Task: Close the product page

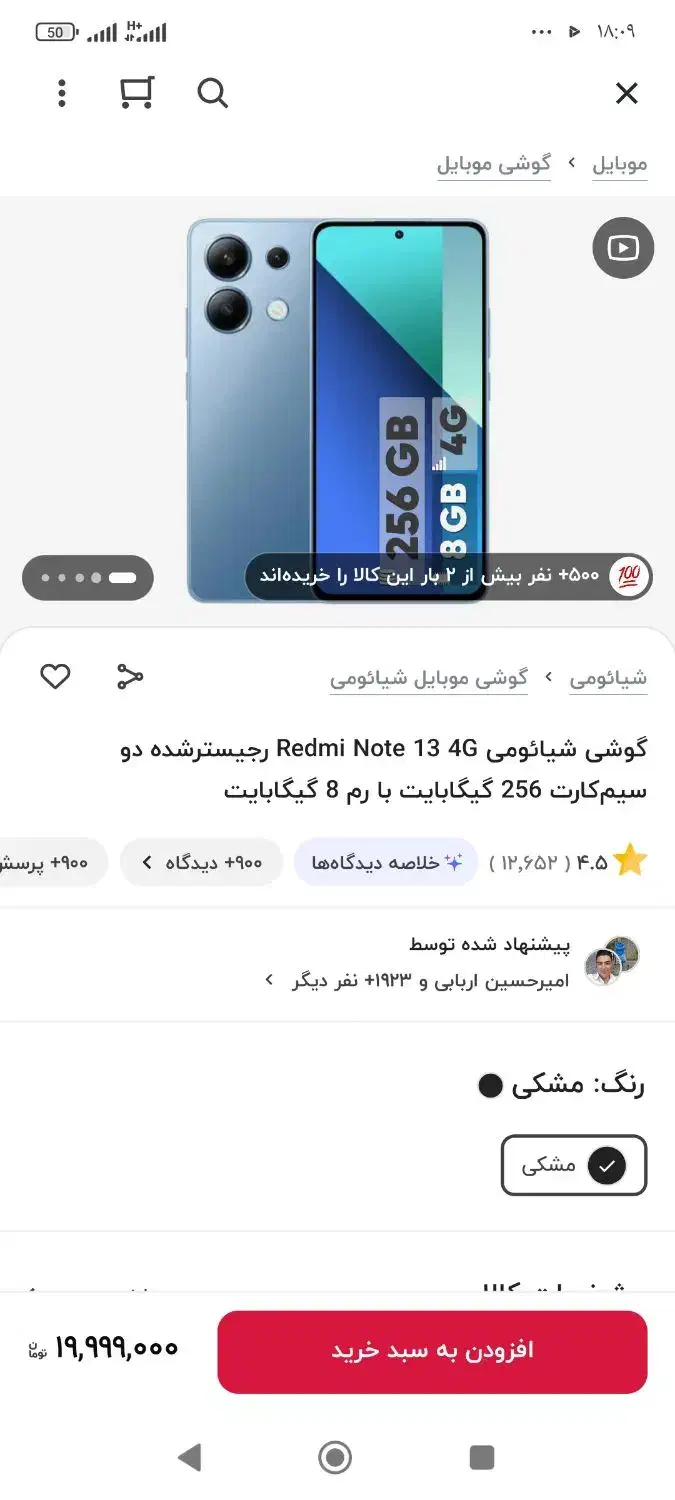Action: click(626, 94)
